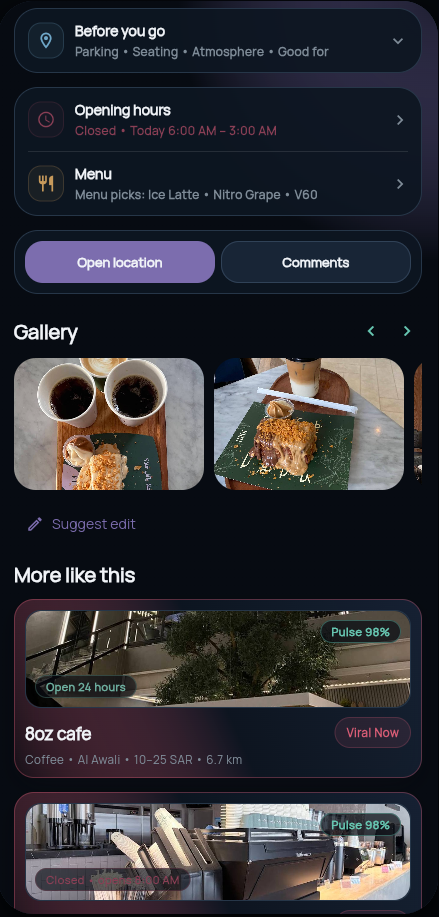Tap Suggest edit
439x917 pixels.
82,524
